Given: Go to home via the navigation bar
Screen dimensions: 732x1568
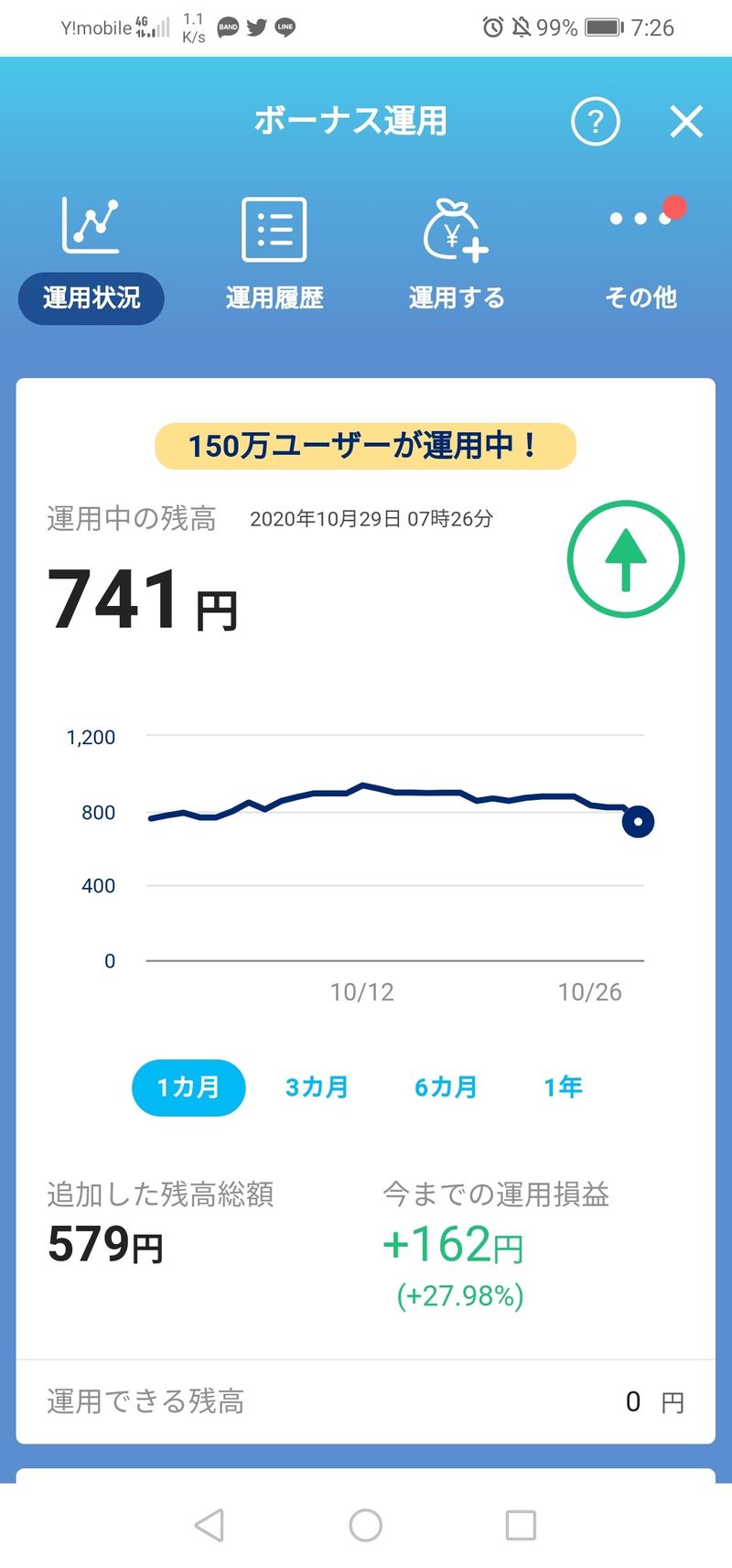Looking at the screenshot, I should click(x=366, y=1525).
